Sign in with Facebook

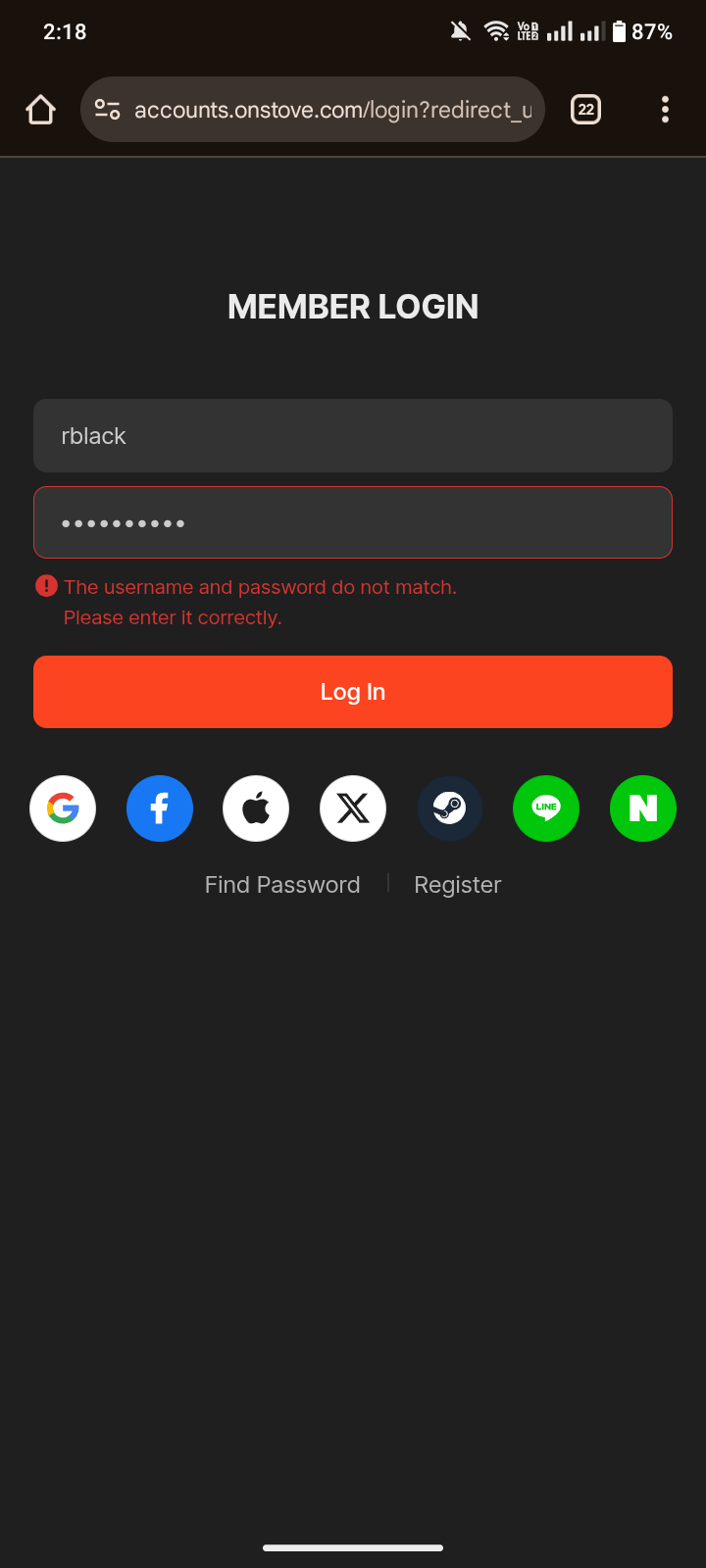[x=160, y=808]
